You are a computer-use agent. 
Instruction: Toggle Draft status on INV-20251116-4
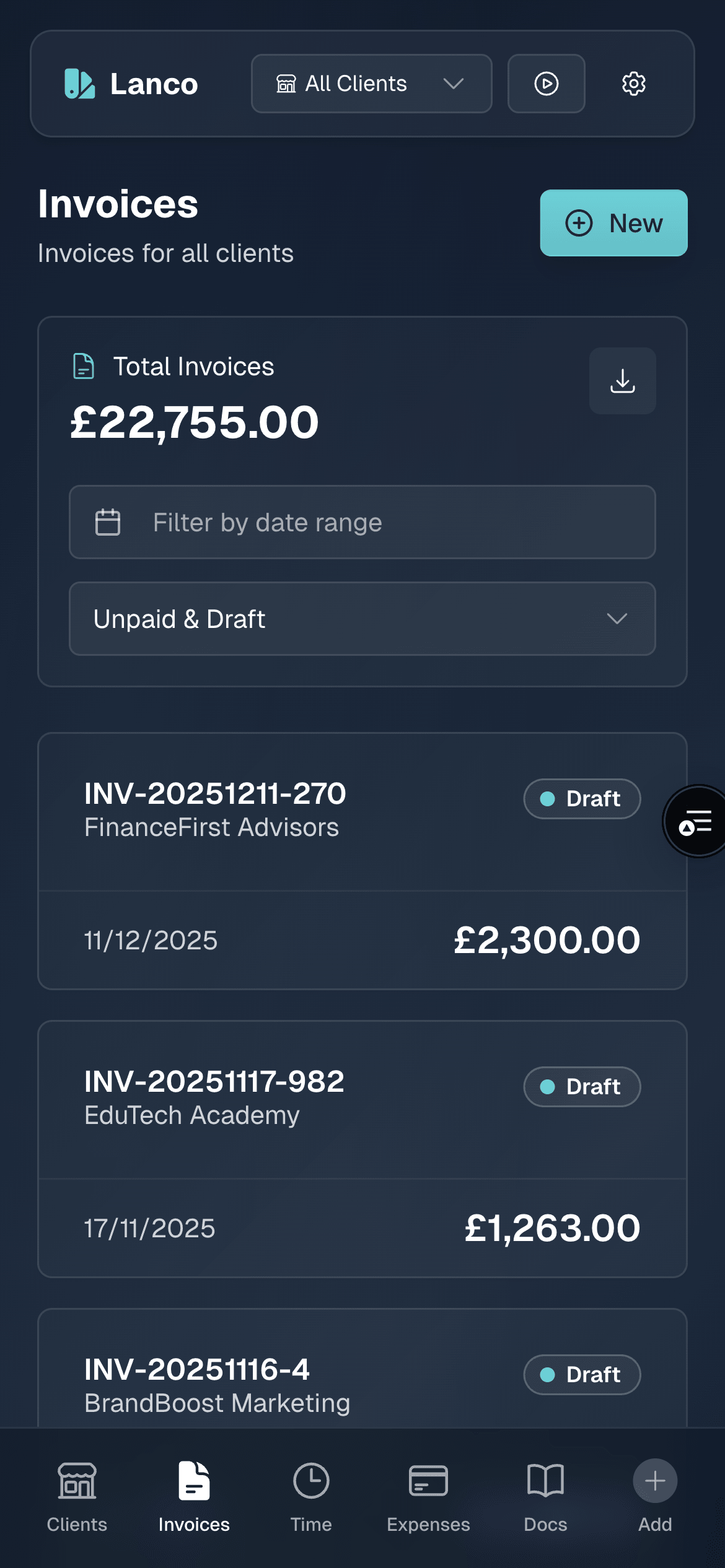pyautogui.click(x=581, y=1374)
